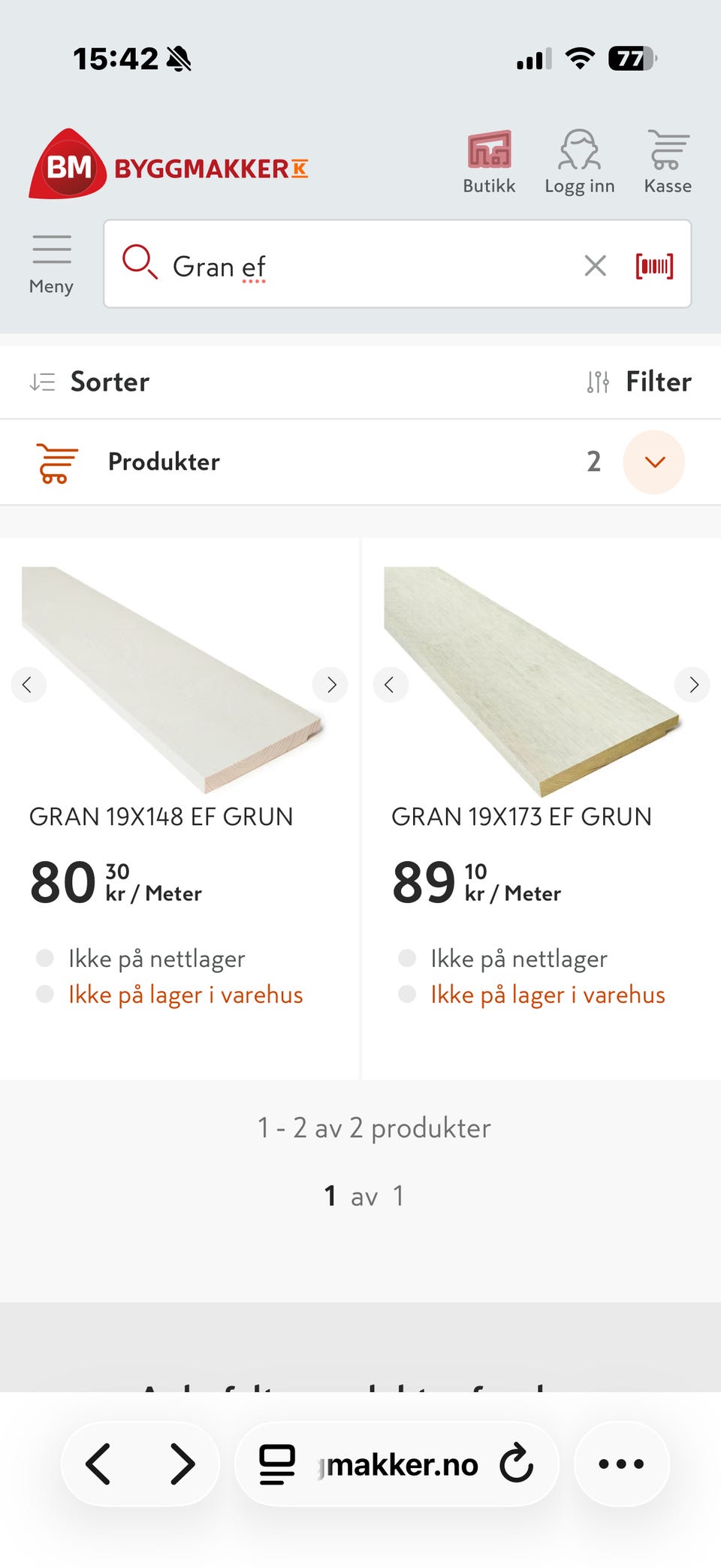Open the GRAN 19X148 EF GRUN product page
Viewport: 721px width, 1568px height.
(161, 817)
